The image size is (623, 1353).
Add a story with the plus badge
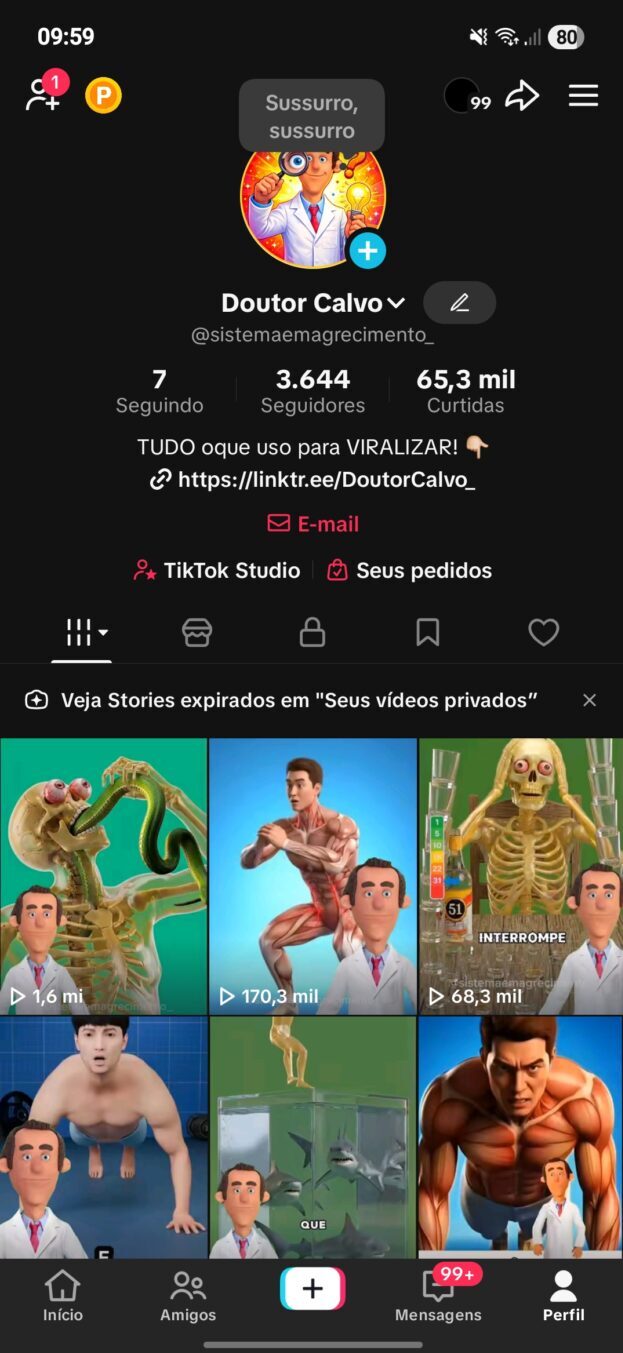(367, 251)
